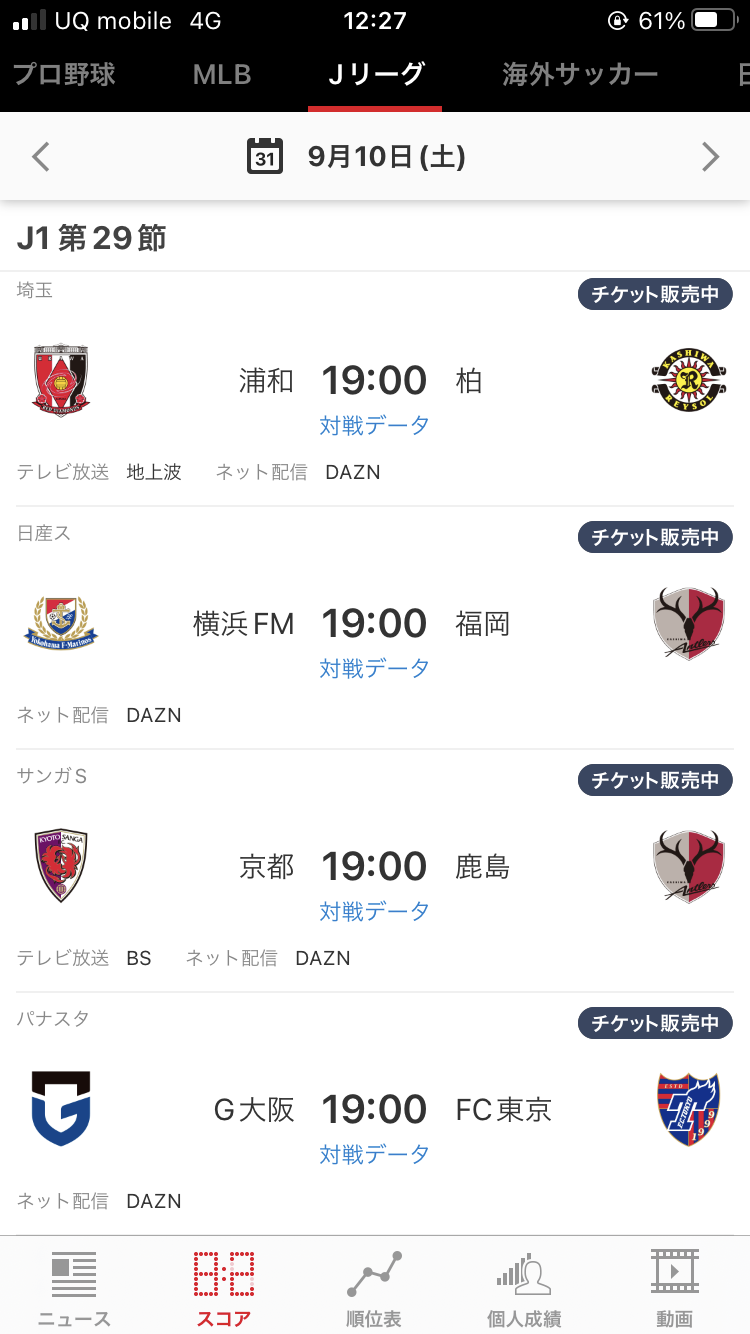Tap チケット販売中 for the サンガS match
This screenshot has width=750, height=1334.
coord(655,780)
